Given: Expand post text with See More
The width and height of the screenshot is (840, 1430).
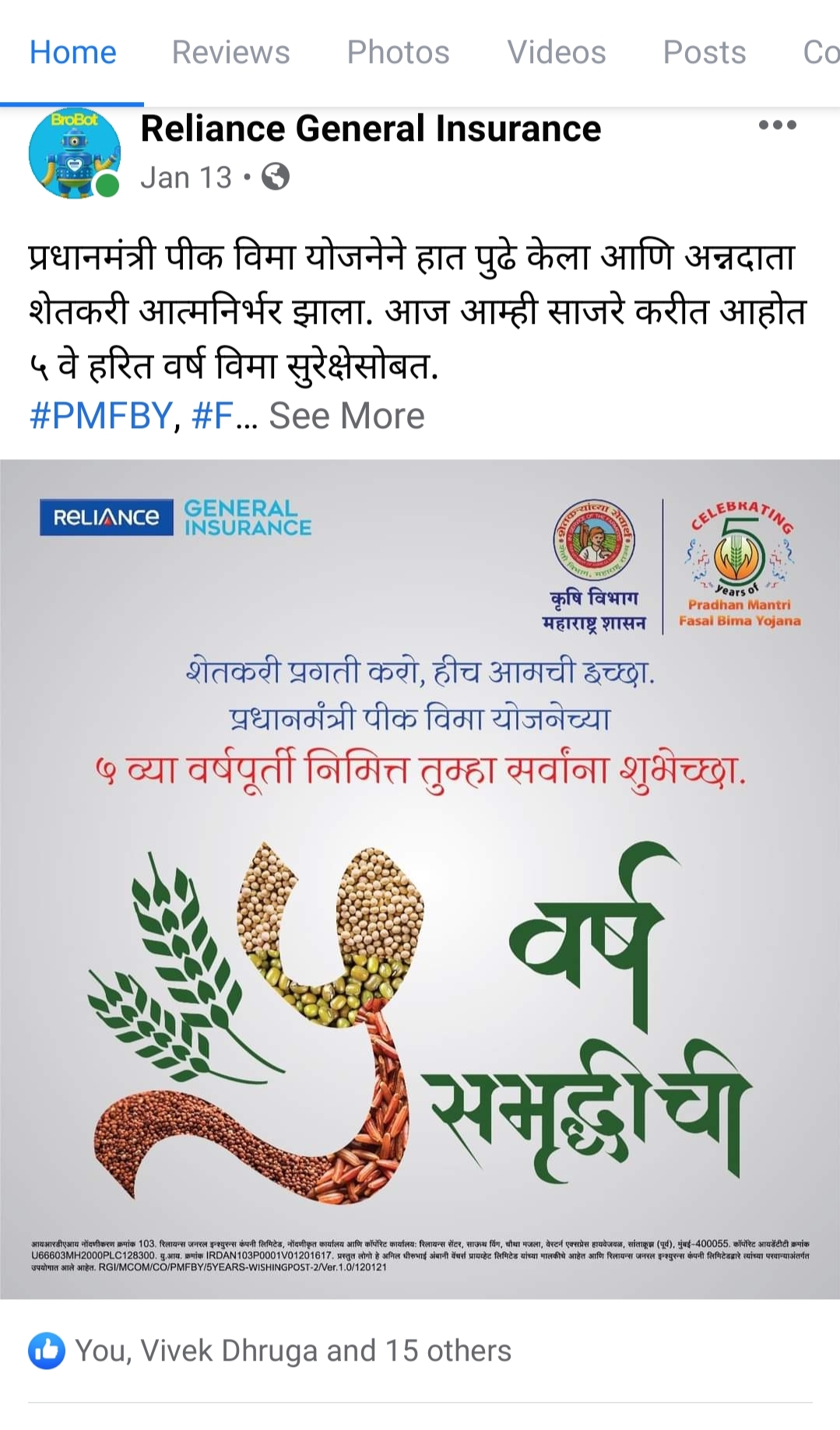Looking at the screenshot, I should (x=346, y=416).
